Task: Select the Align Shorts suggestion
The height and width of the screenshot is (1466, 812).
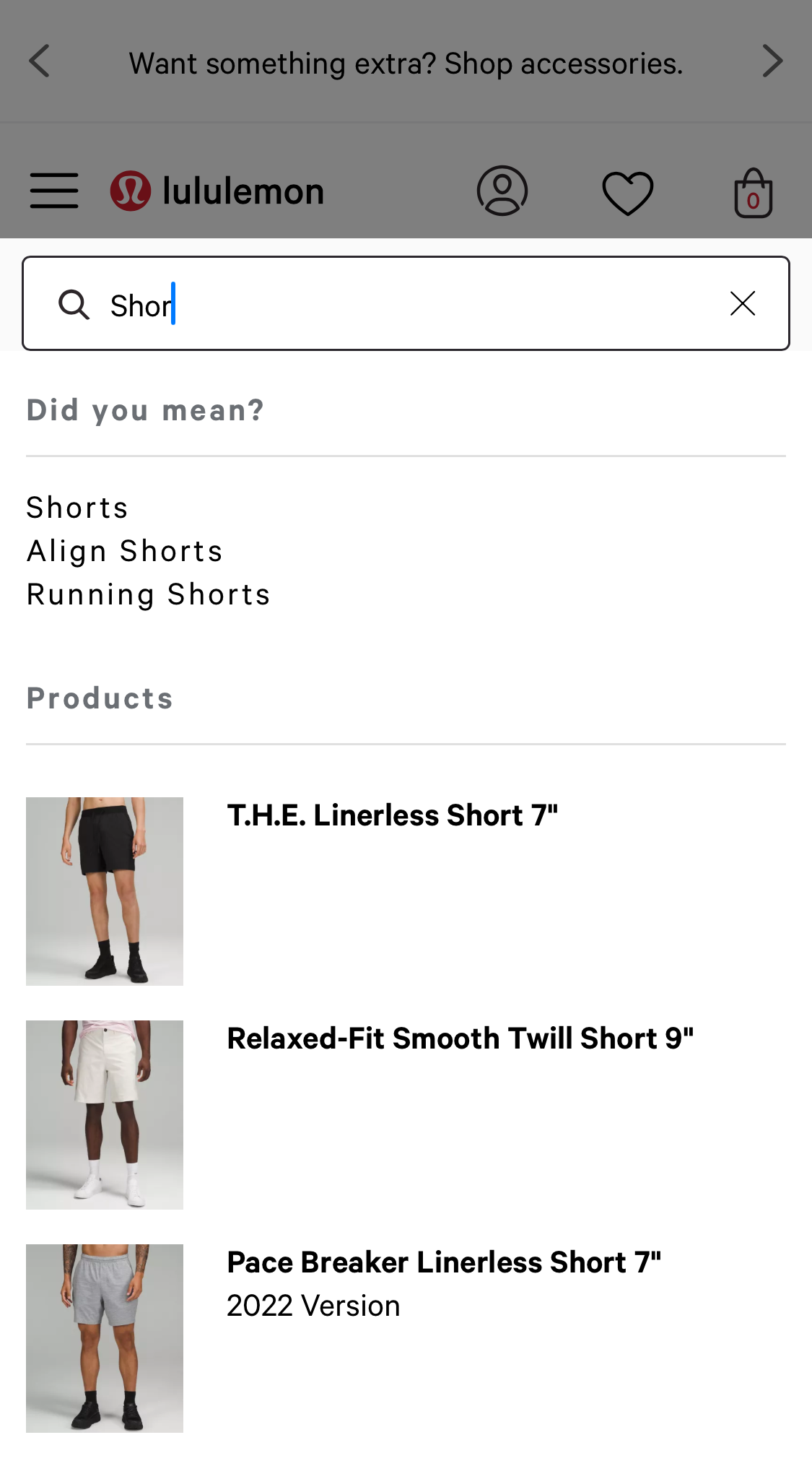Action: click(124, 550)
